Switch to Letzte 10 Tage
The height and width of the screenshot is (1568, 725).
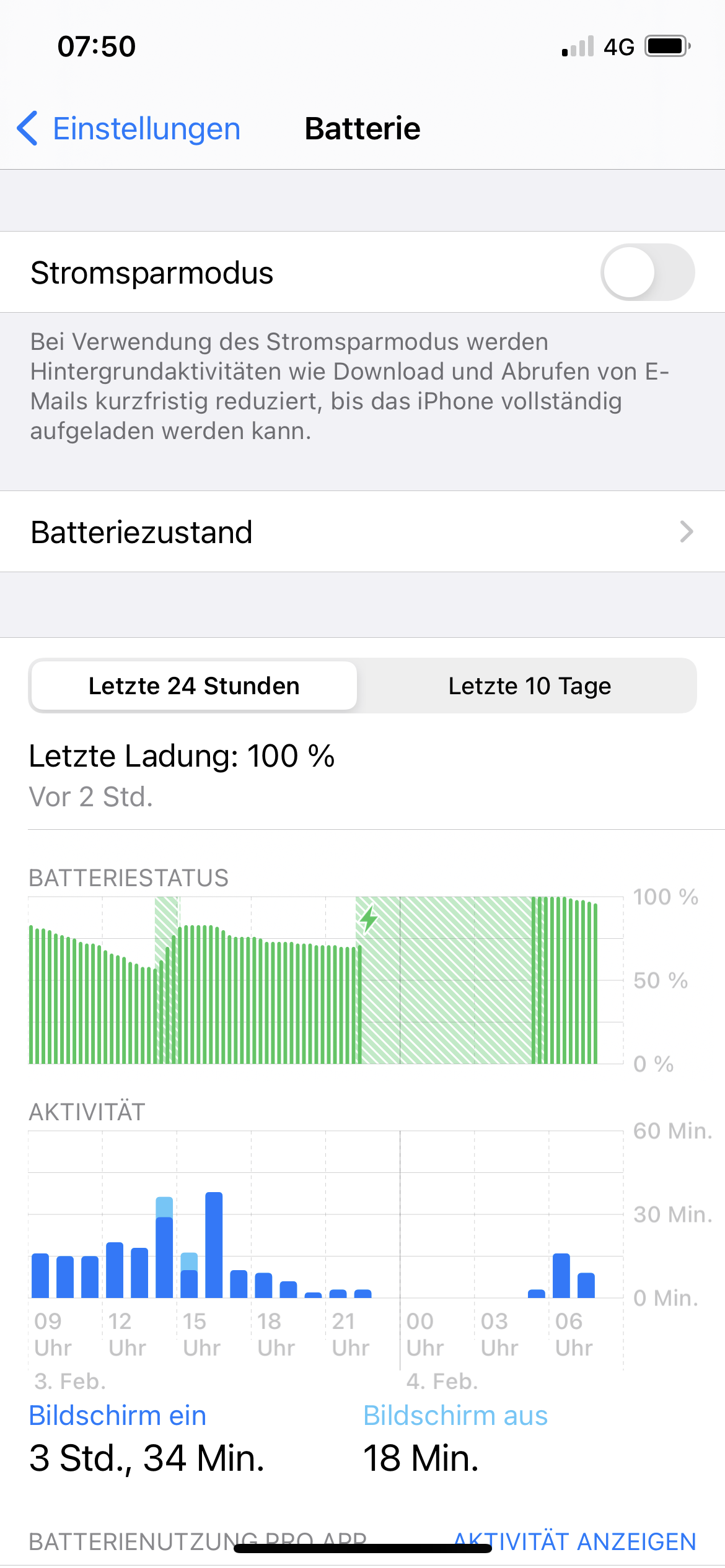pyautogui.click(x=529, y=686)
